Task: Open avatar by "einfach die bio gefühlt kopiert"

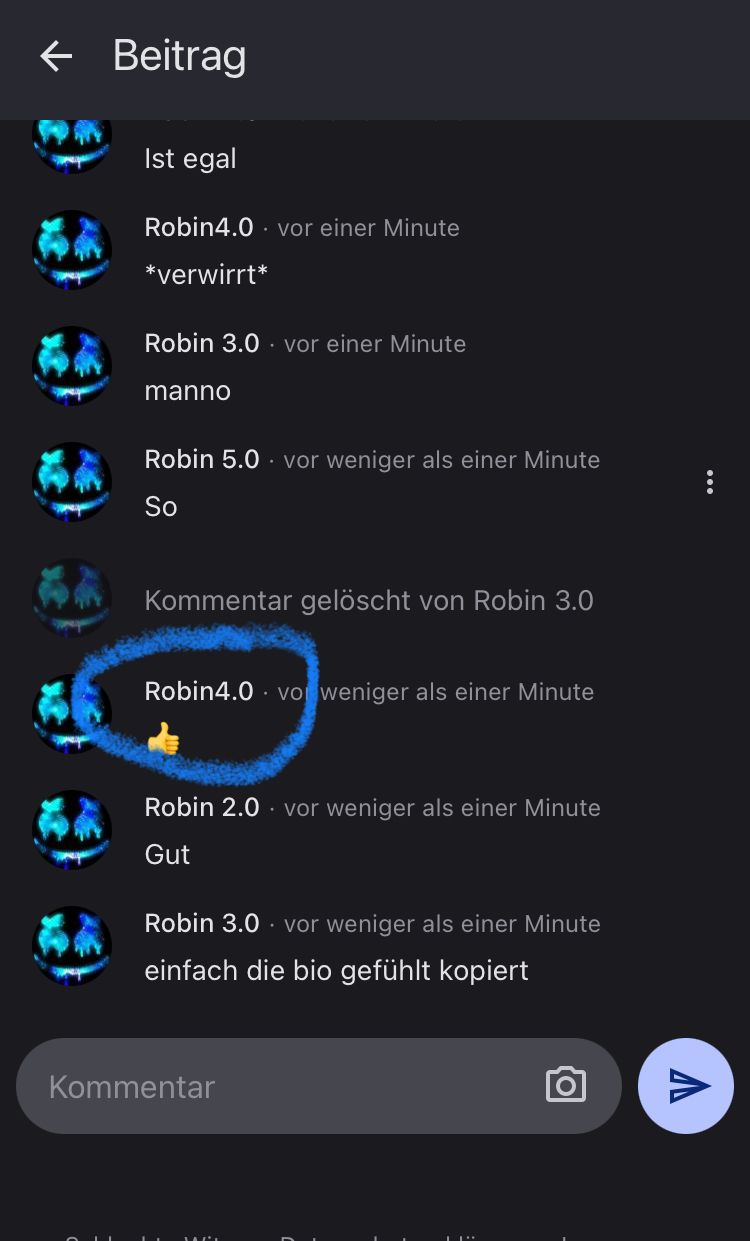Action: [72, 946]
